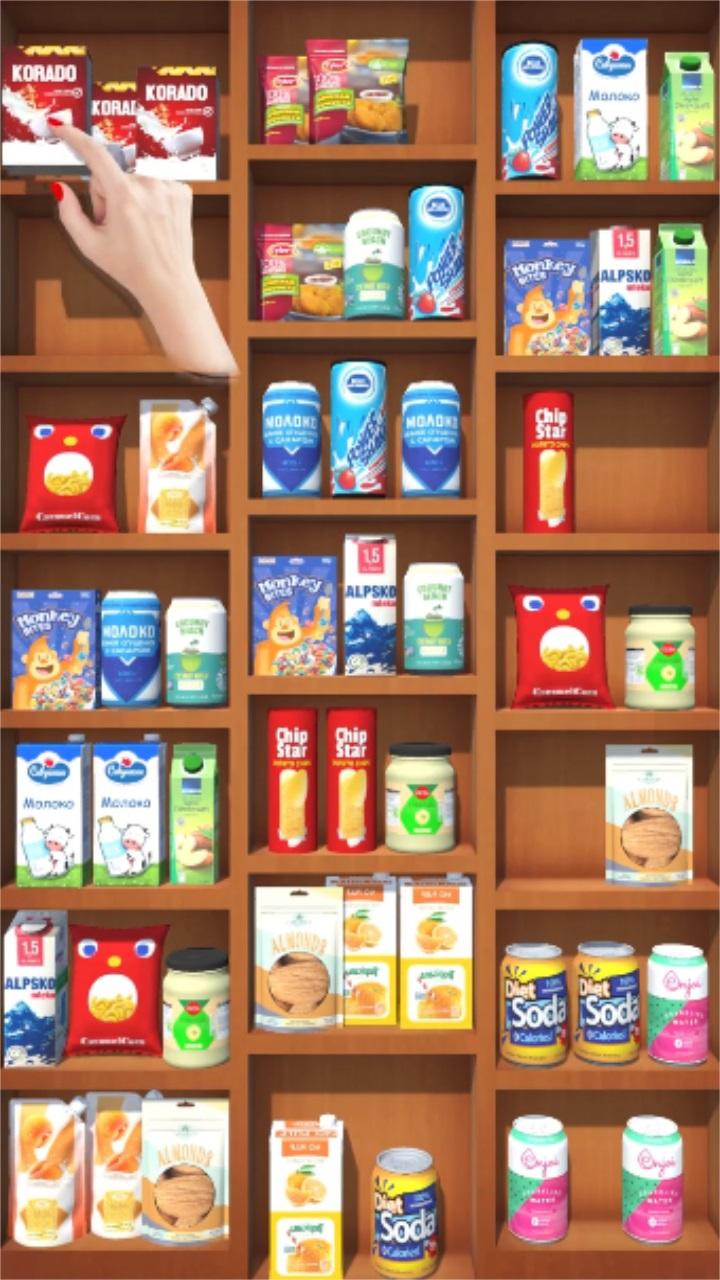This screenshot has width=720, height=1280.
Task: Tap the Diet Soda can beside the orange juice carton
Action: pyautogui.click(x=405, y=1212)
